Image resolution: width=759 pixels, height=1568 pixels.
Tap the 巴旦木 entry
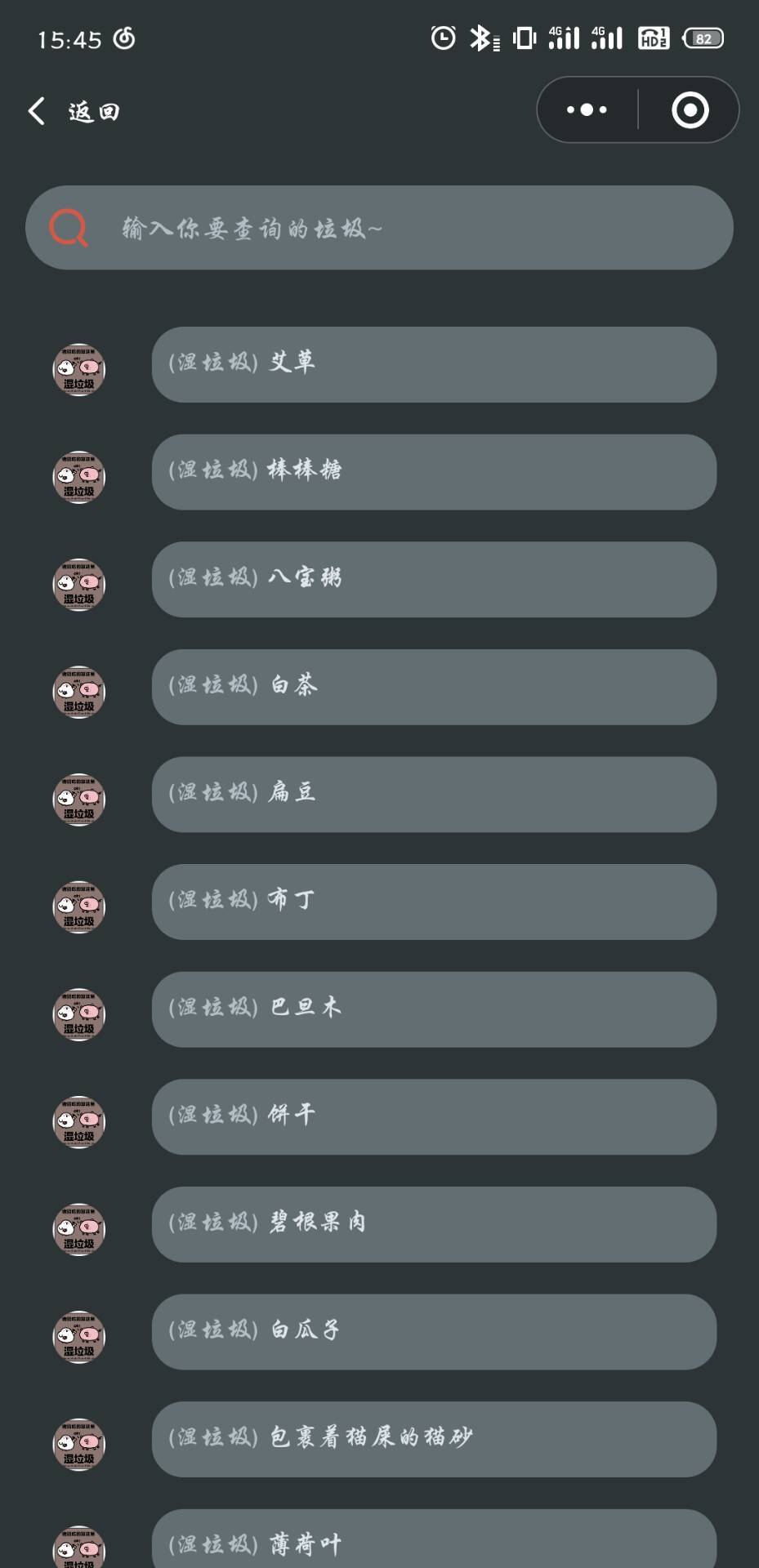(x=434, y=1009)
